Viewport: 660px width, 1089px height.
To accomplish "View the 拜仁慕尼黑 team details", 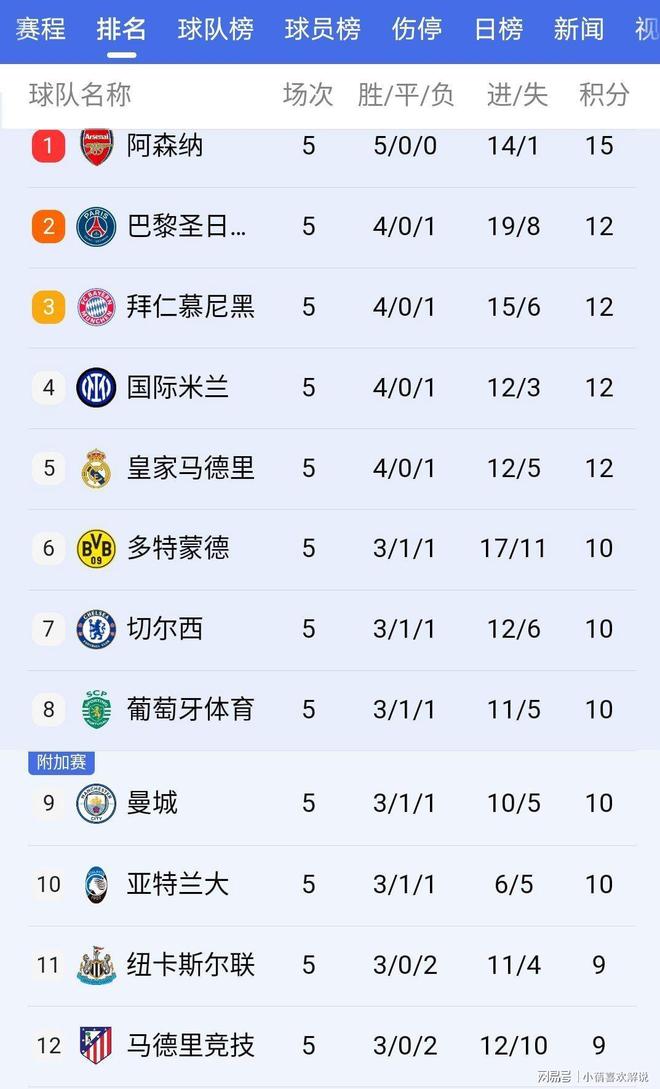I will 191,307.
